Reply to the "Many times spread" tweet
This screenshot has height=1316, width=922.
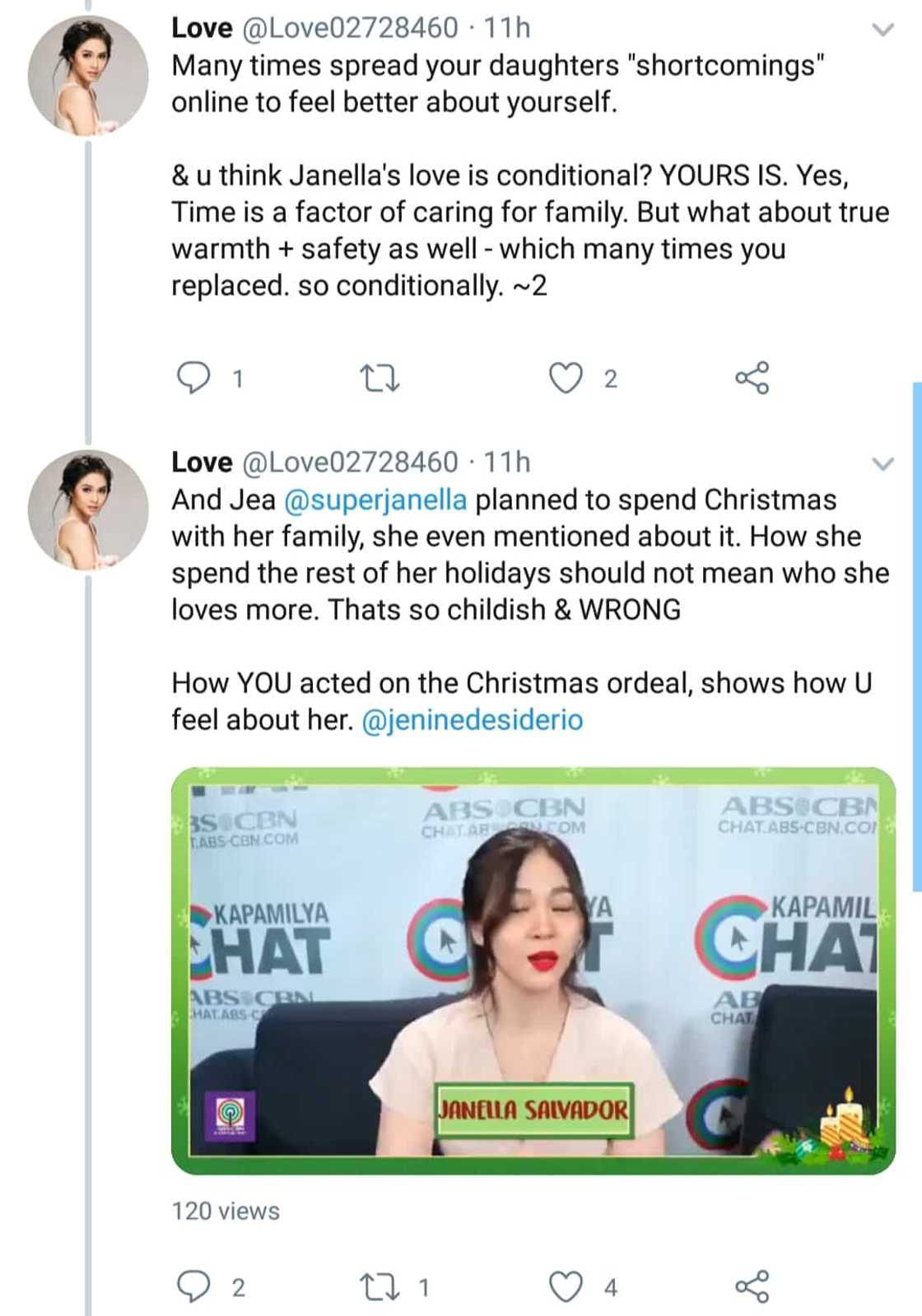click(x=194, y=378)
